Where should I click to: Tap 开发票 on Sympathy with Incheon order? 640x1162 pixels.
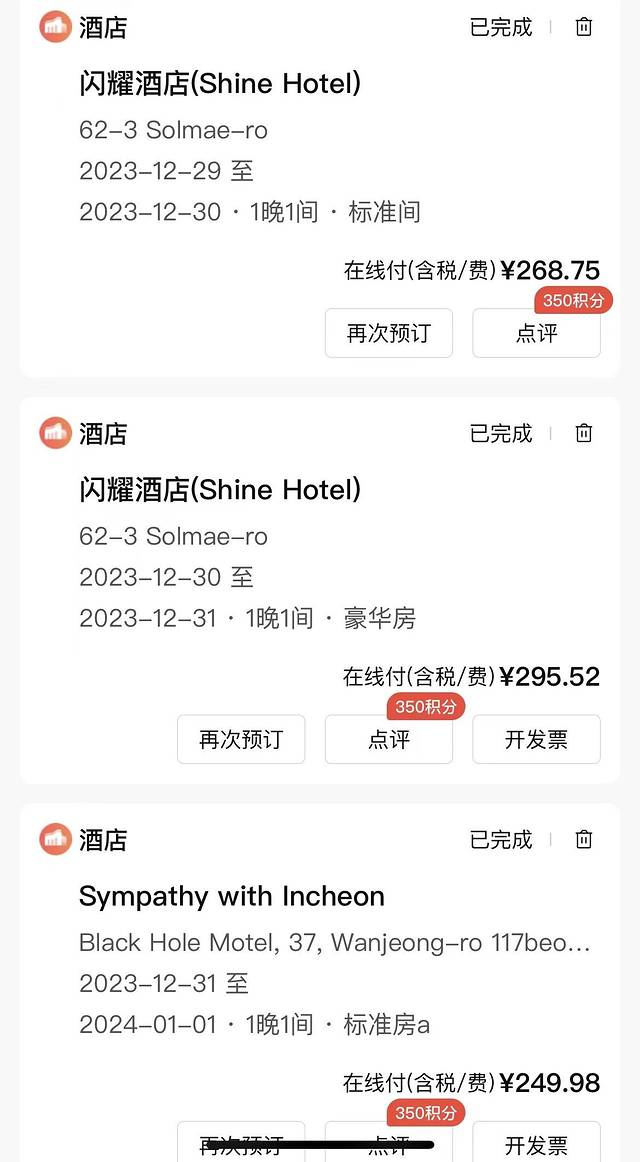(536, 1143)
